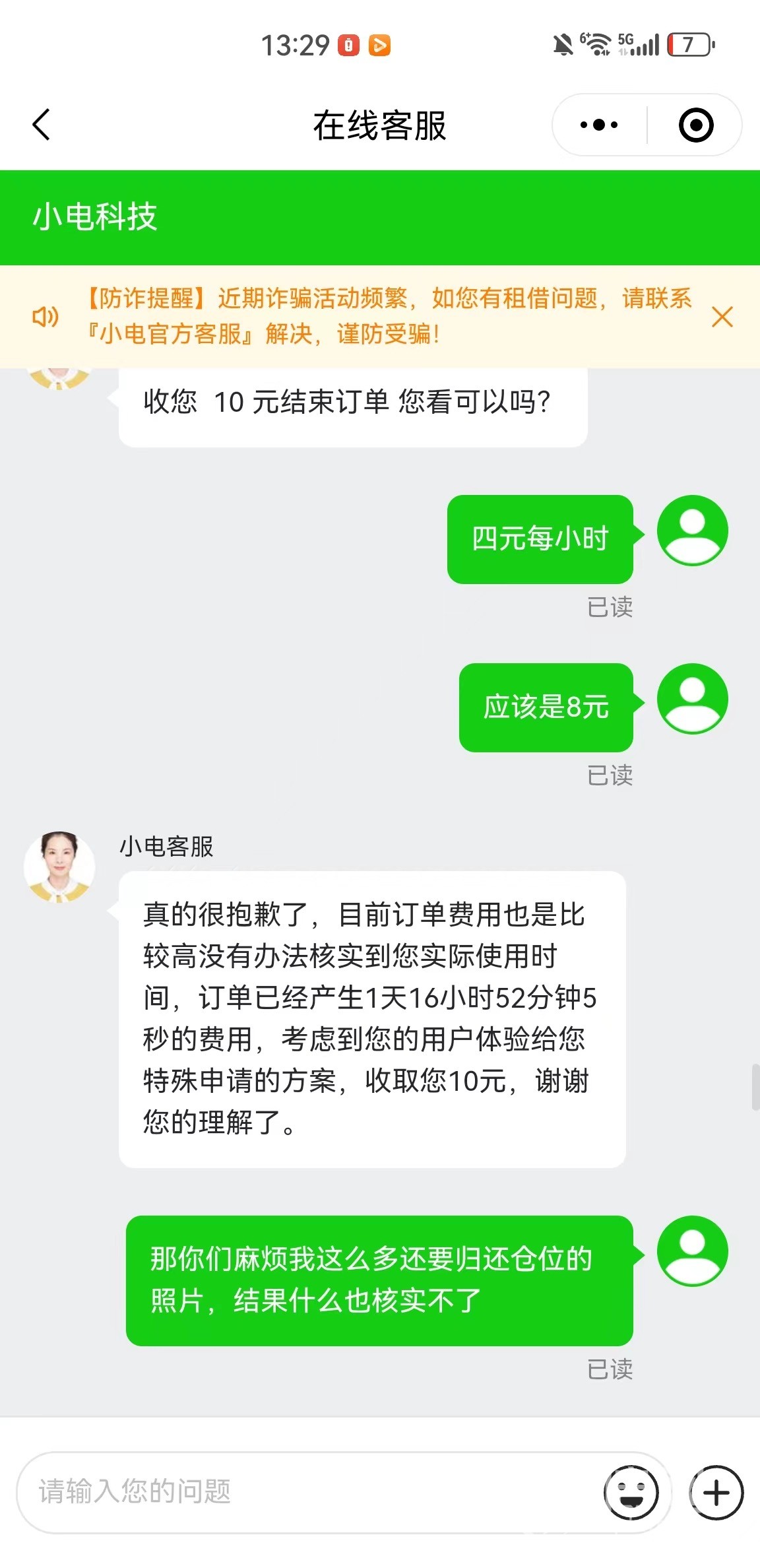Screen dimensions: 760x1568
Task: Tap the 请输入您的问题 message input field
Action: [310, 1492]
